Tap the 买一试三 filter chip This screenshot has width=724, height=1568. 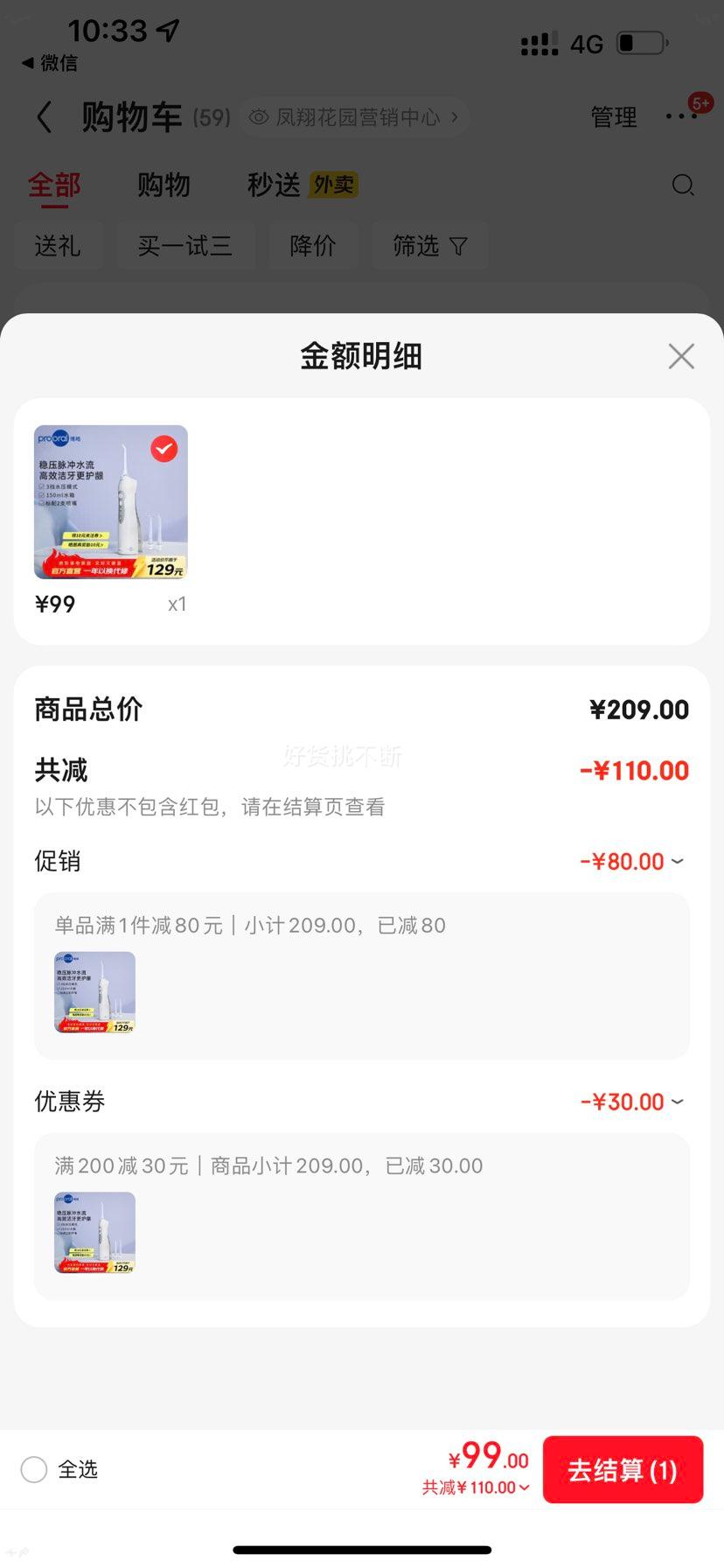185,246
